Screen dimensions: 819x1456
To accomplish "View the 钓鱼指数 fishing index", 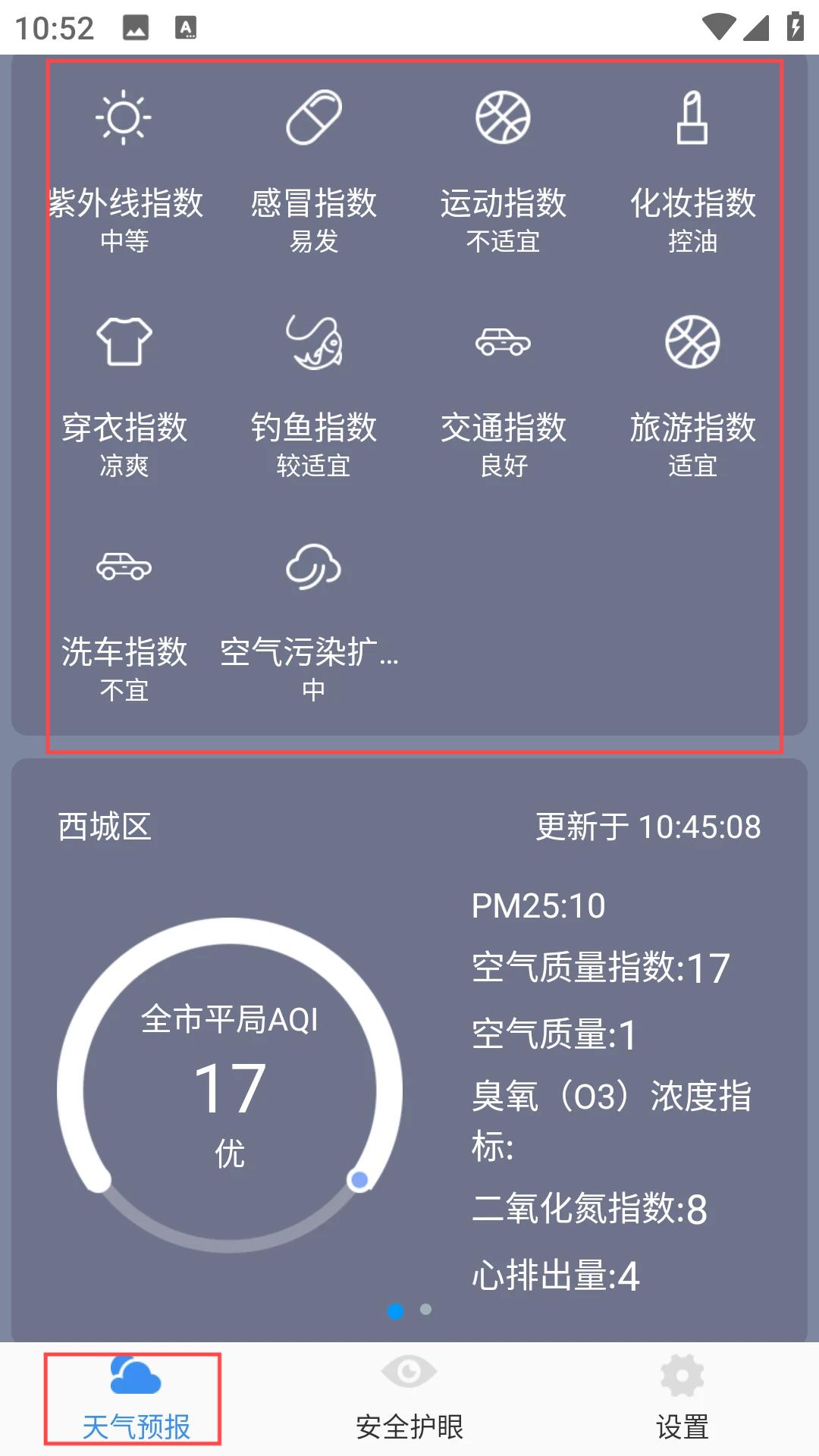I will pyautogui.click(x=314, y=396).
